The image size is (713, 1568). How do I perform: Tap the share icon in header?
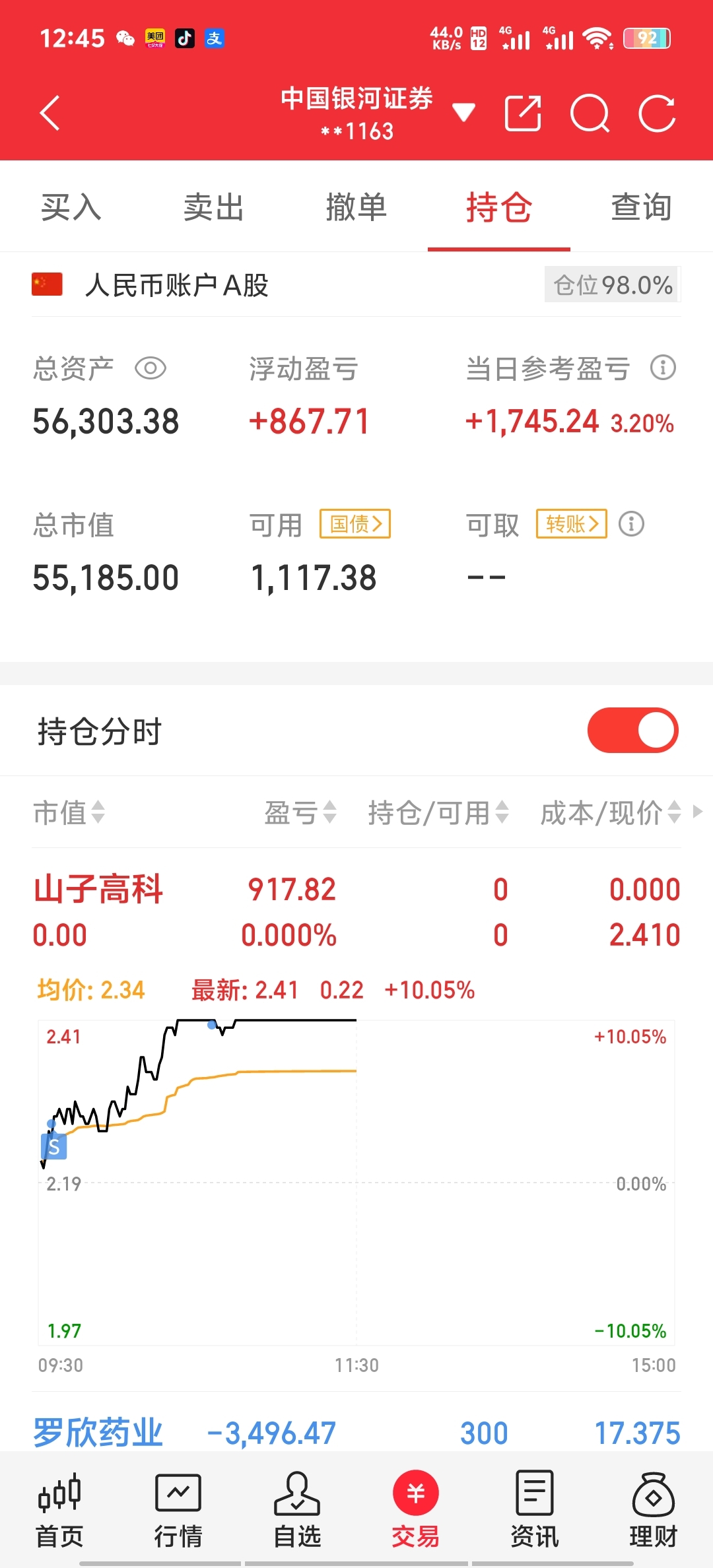tap(523, 114)
